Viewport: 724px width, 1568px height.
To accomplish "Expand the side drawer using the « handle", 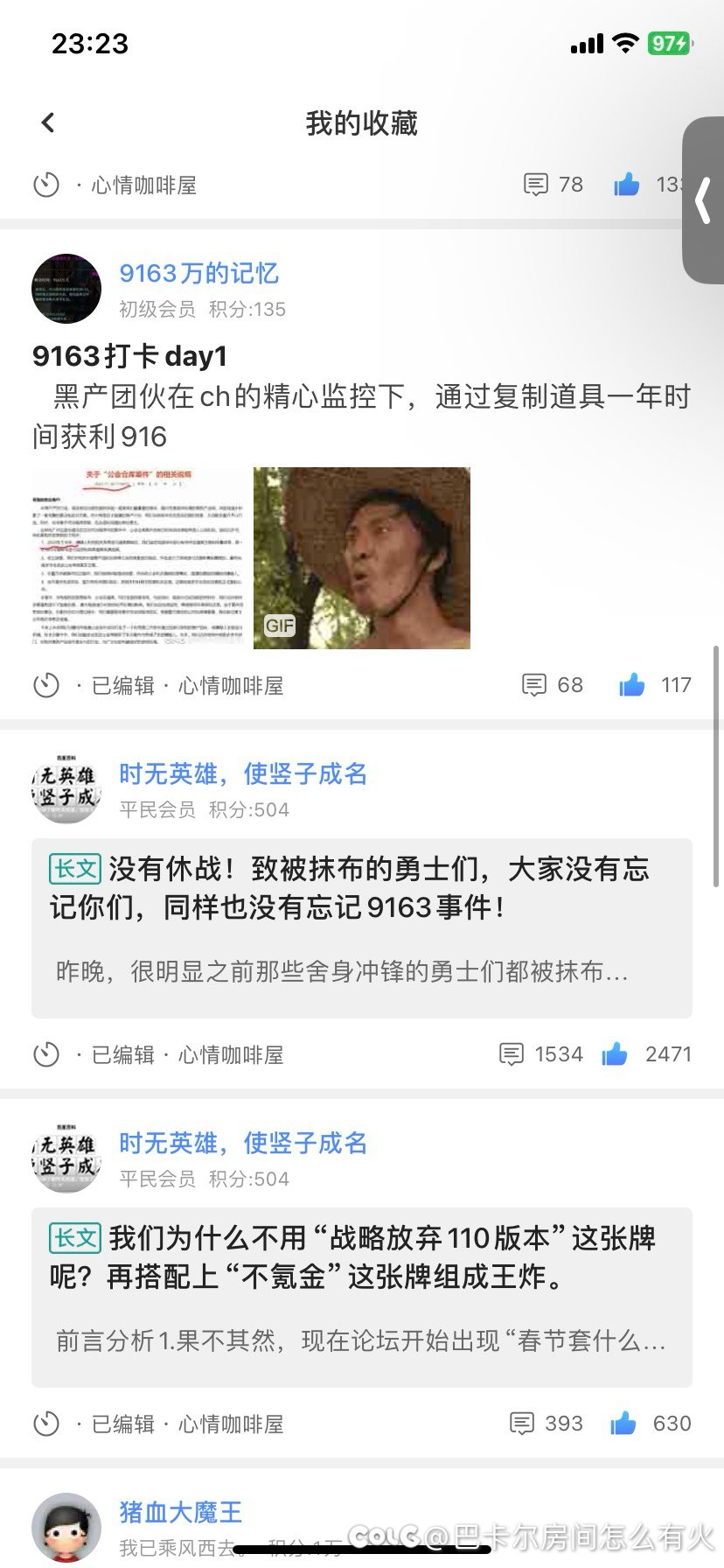I will click(701, 202).
